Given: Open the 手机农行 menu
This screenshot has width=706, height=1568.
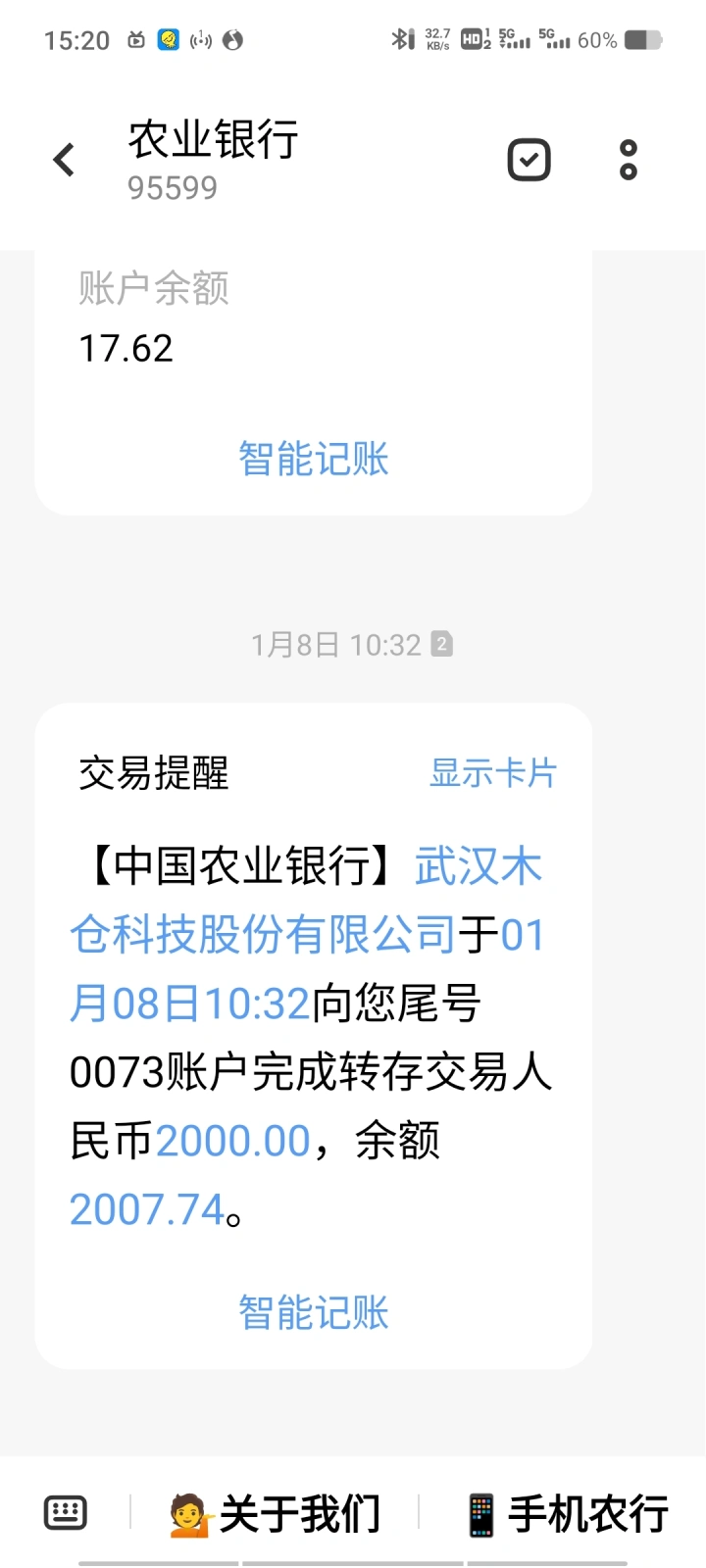Looking at the screenshot, I should coord(567,1514).
